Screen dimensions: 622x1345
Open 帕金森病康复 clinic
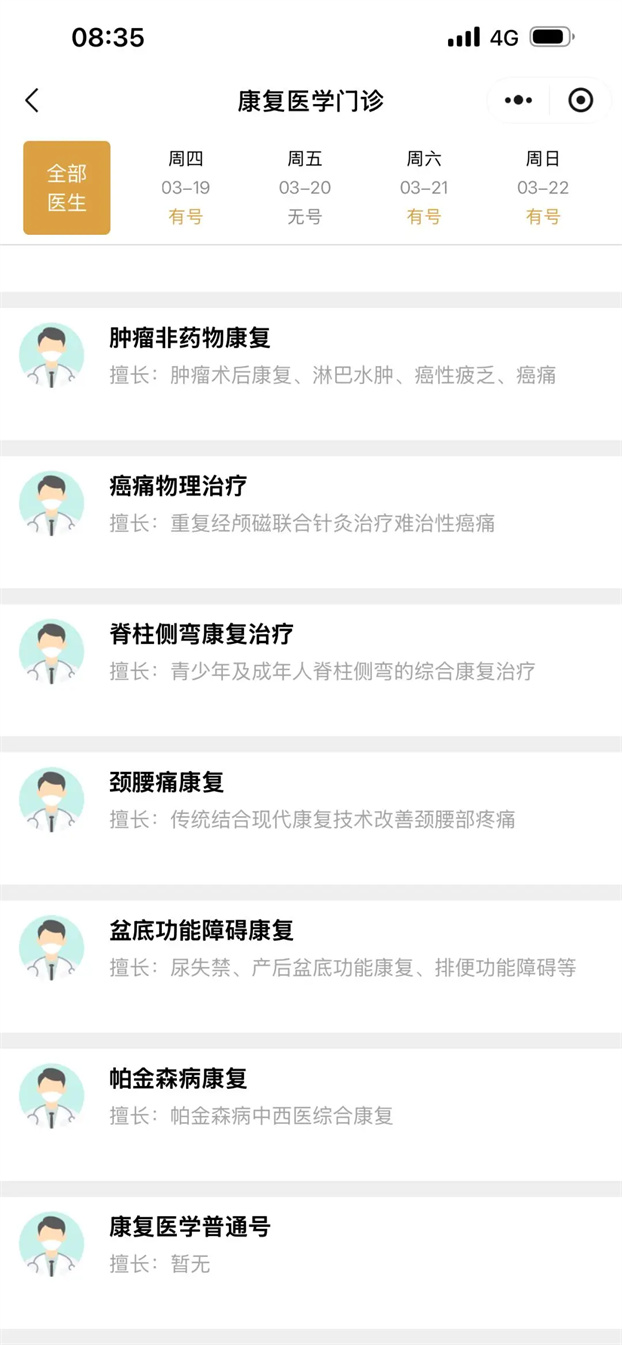[311, 1097]
